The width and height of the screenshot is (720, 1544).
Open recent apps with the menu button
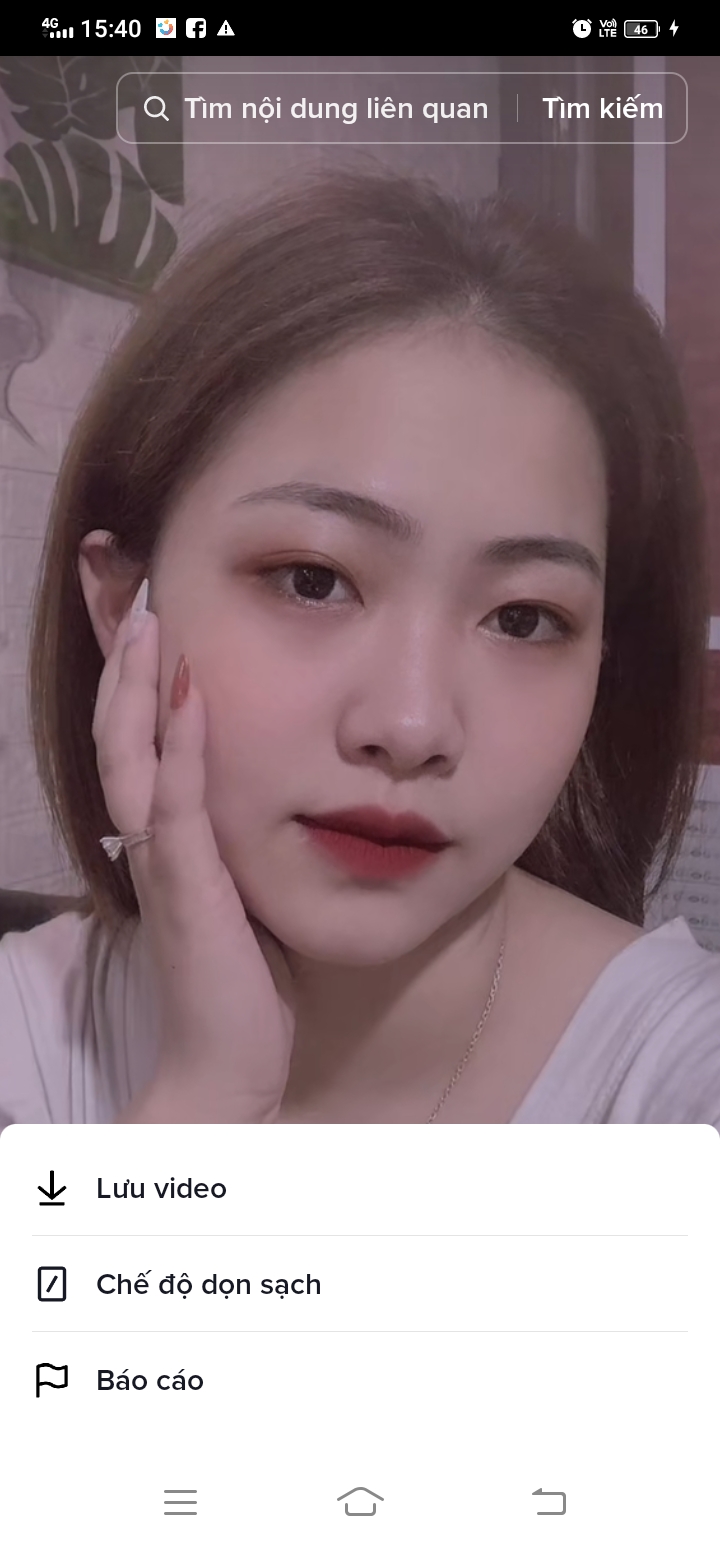tap(180, 1501)
